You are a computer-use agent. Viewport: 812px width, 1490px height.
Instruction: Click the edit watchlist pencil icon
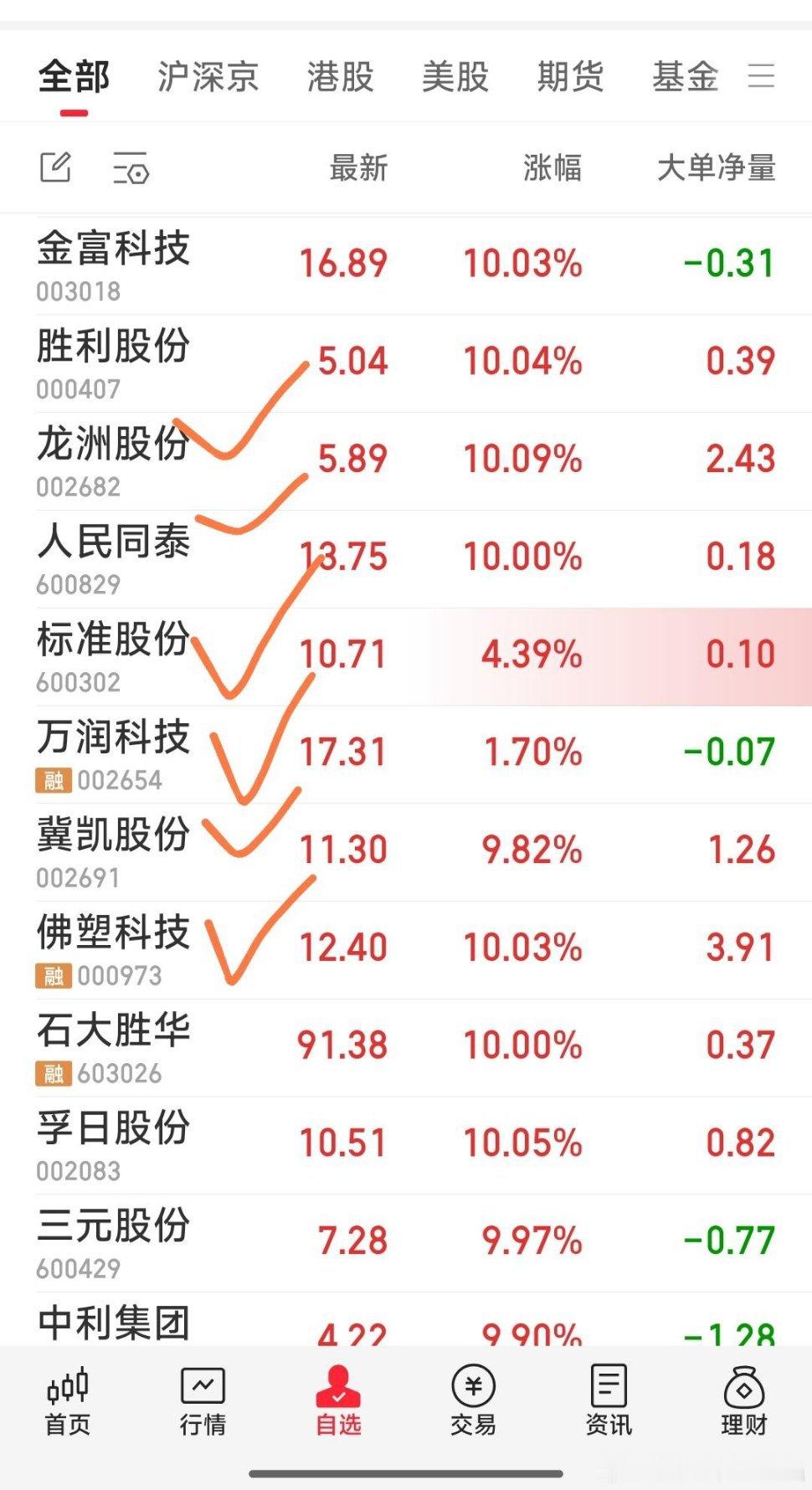click(x=55, y=167)
